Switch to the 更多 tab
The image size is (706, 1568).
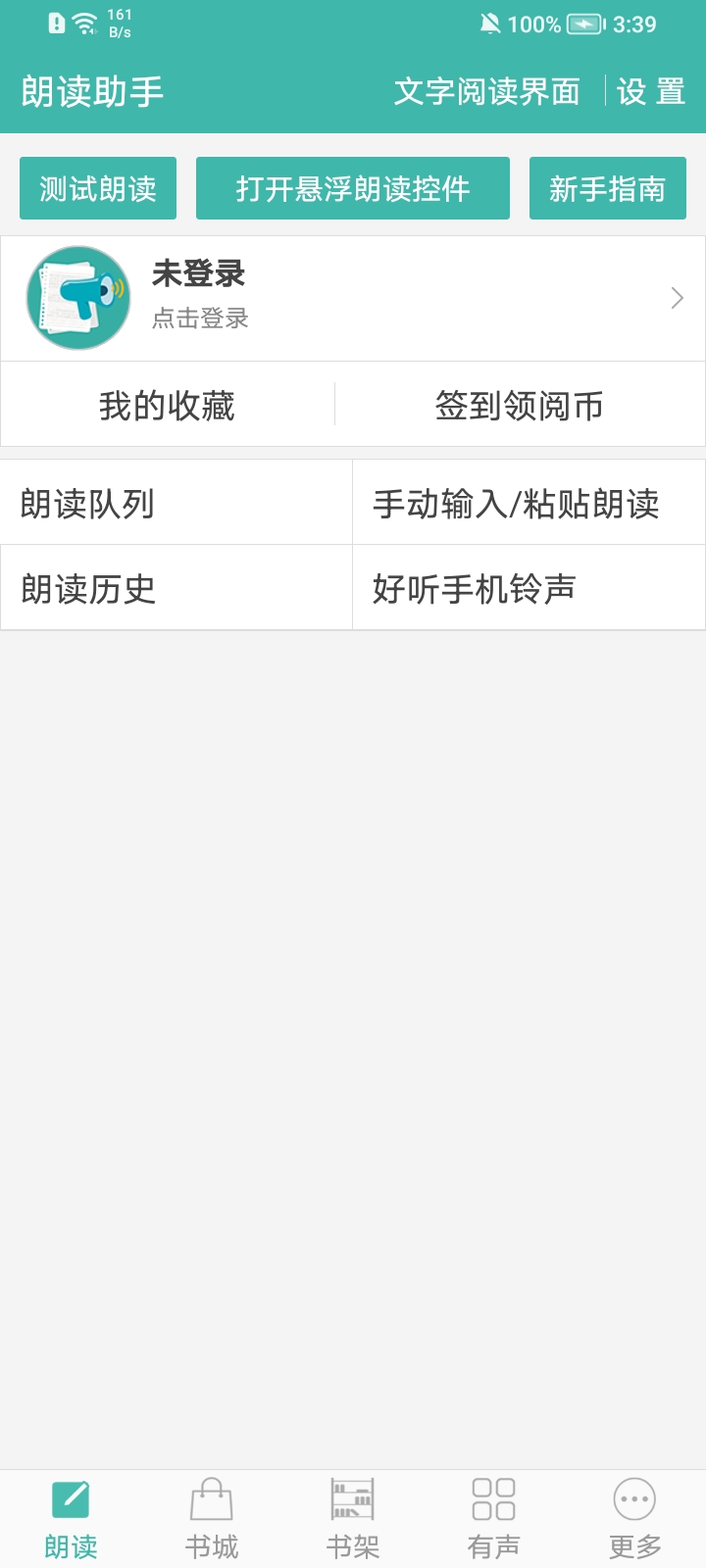[x=635, y=1519]
